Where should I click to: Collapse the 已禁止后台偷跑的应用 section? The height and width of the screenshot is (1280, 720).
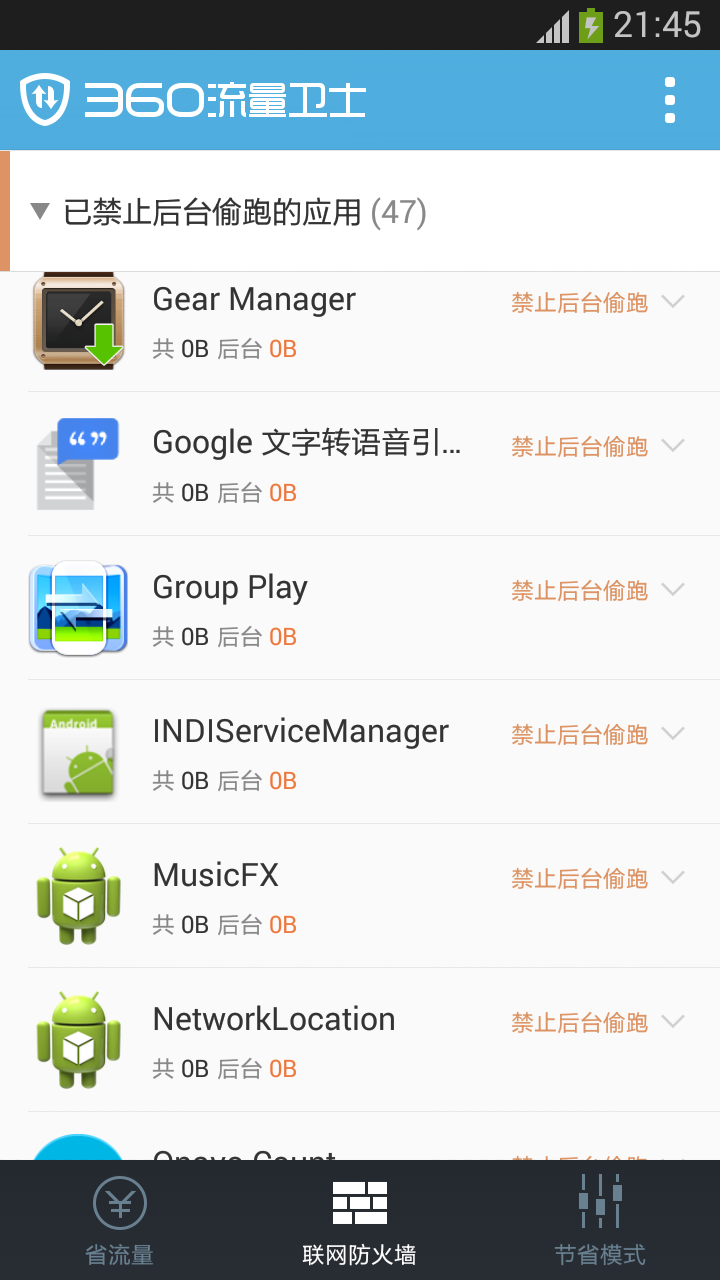40,211
